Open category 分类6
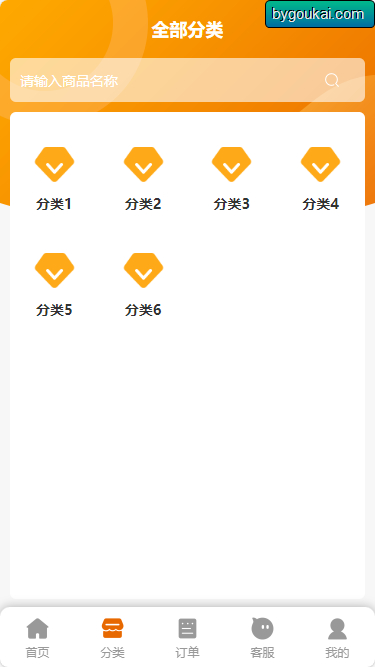 coord(143,285)
